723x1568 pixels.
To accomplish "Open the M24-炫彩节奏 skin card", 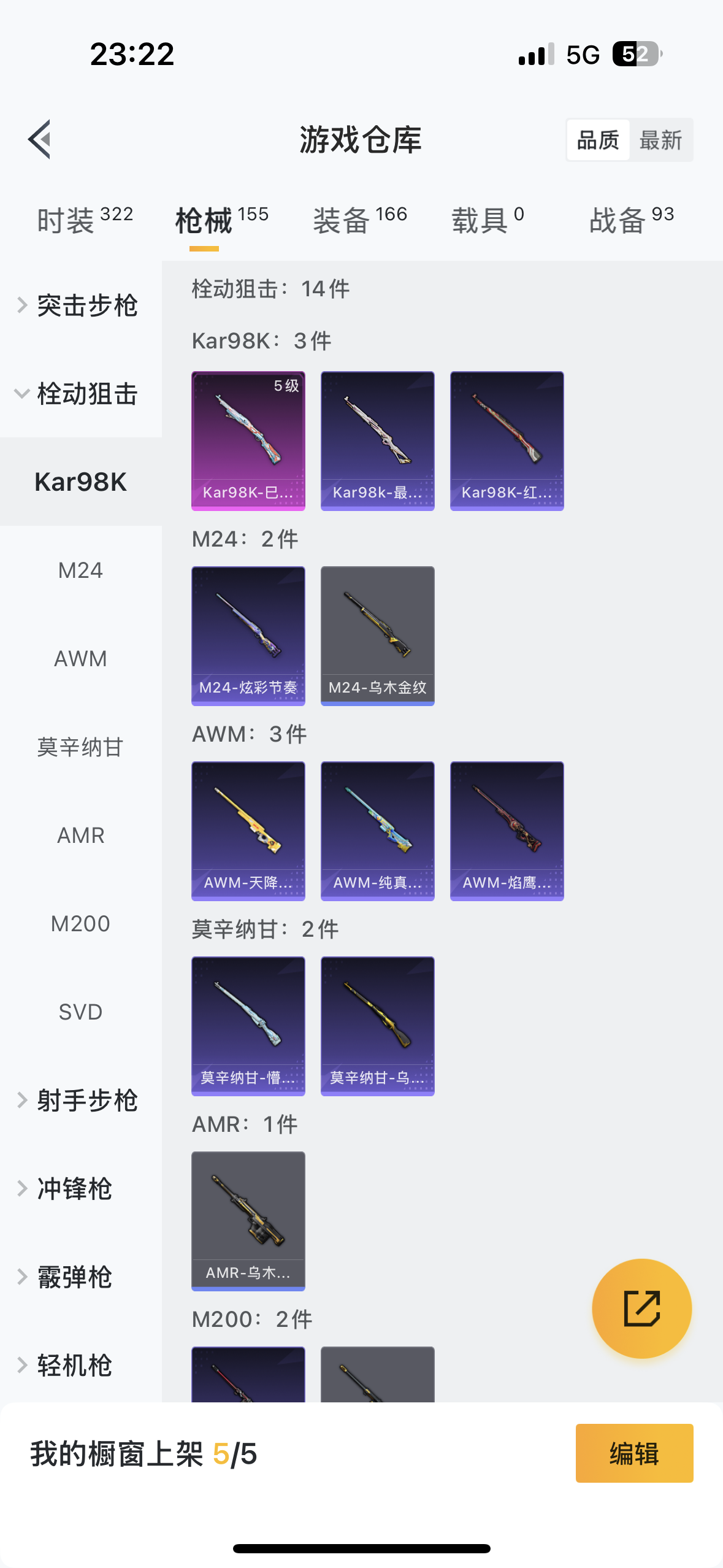I will (x=248, y=636).
